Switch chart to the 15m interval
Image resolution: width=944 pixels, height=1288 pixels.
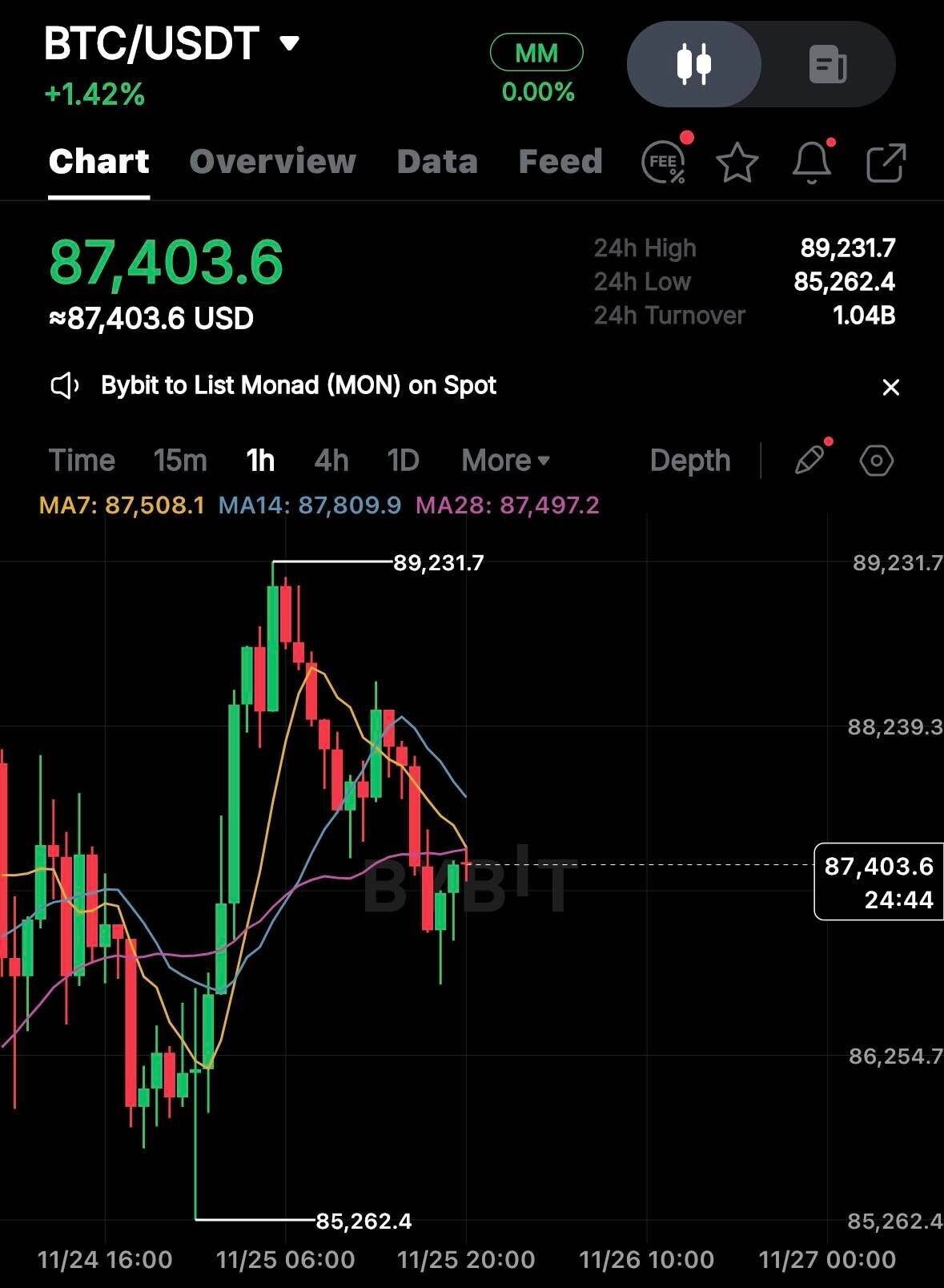tap(180, 461)
